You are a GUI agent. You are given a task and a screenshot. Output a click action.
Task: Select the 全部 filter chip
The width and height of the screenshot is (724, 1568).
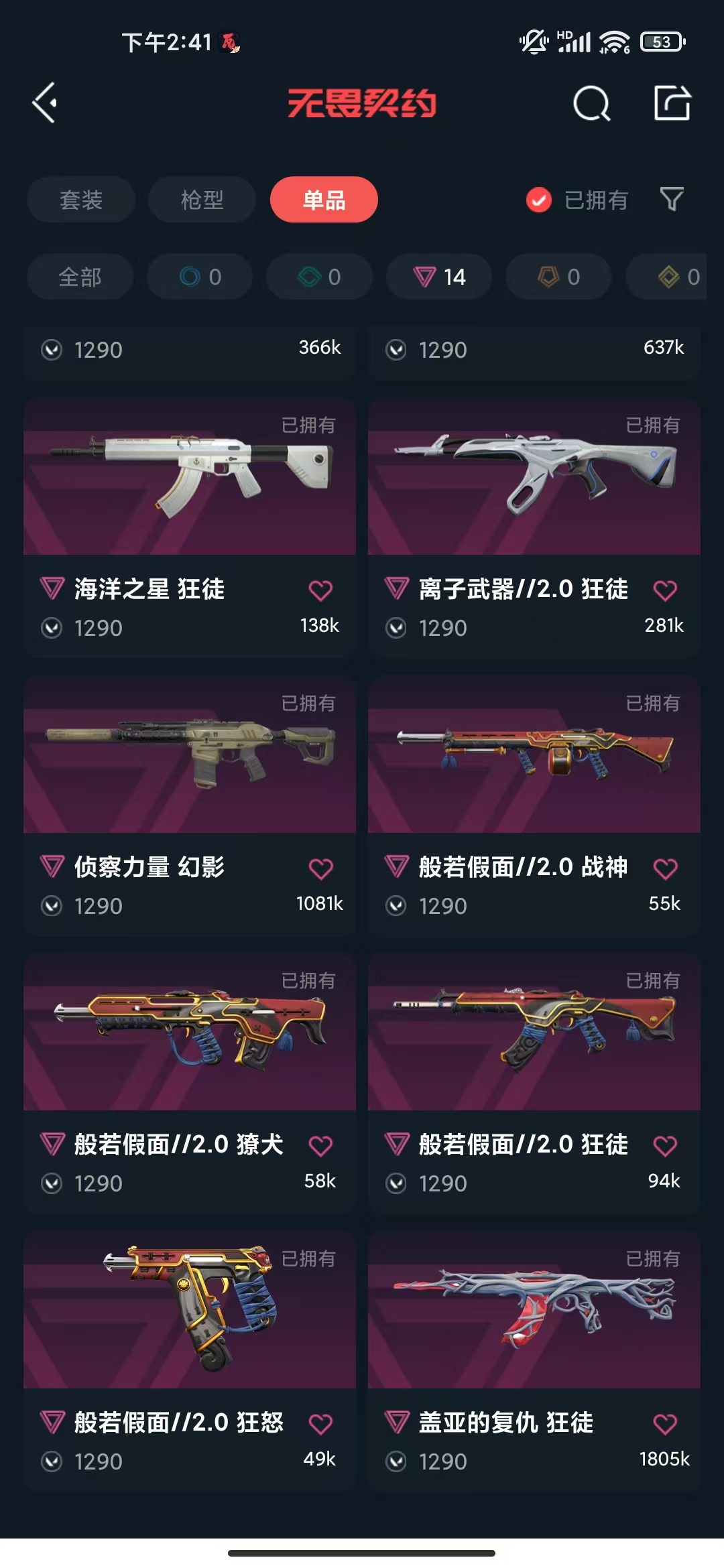80,277
